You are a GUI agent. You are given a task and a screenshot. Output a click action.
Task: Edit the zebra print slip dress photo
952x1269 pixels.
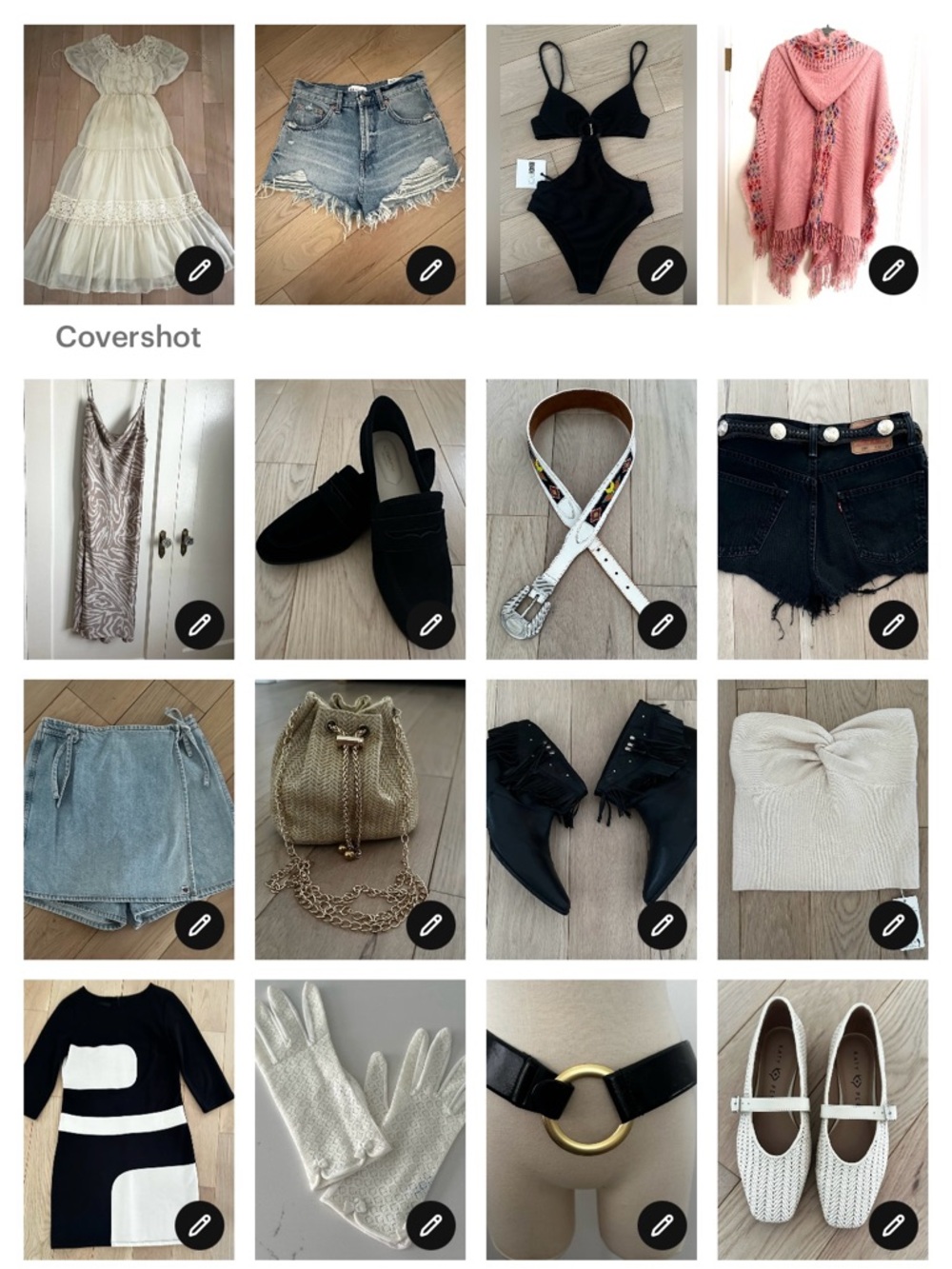[x=199, y=625]
